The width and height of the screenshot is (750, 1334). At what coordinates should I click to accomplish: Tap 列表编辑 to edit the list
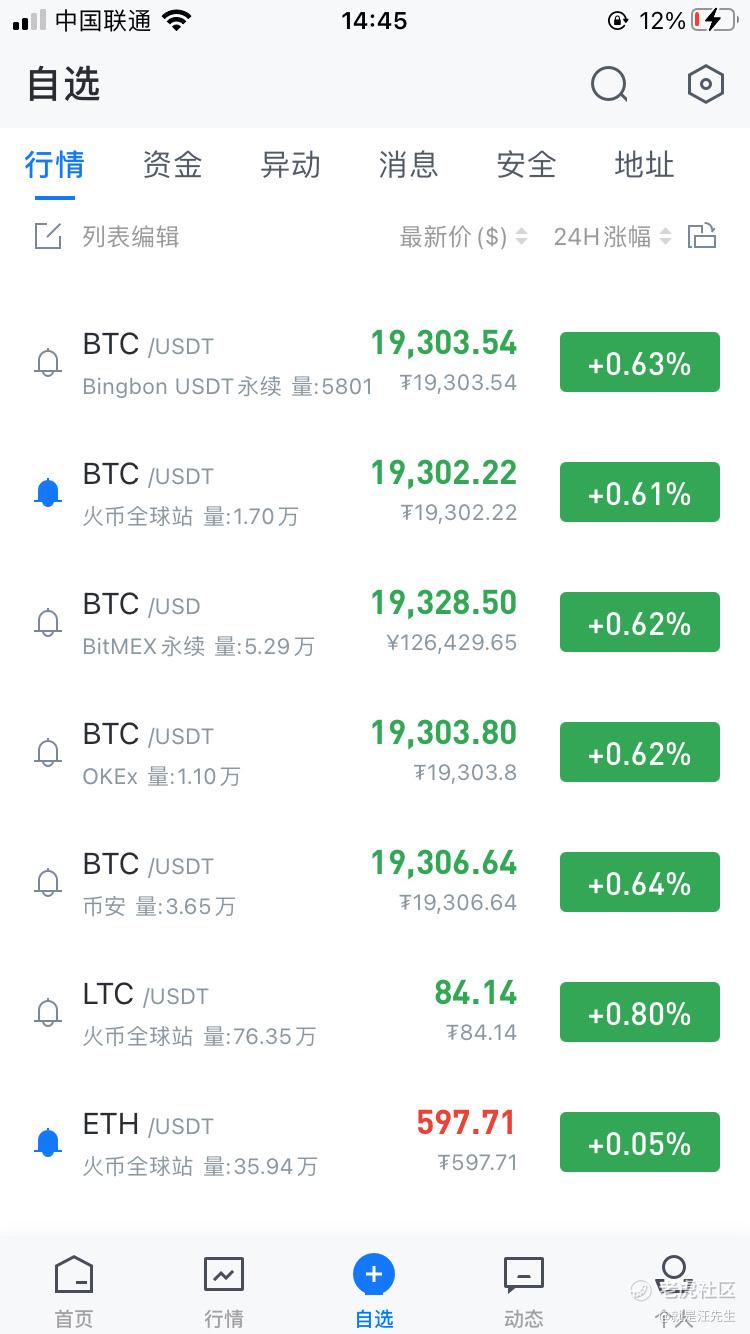coord(108,237)
